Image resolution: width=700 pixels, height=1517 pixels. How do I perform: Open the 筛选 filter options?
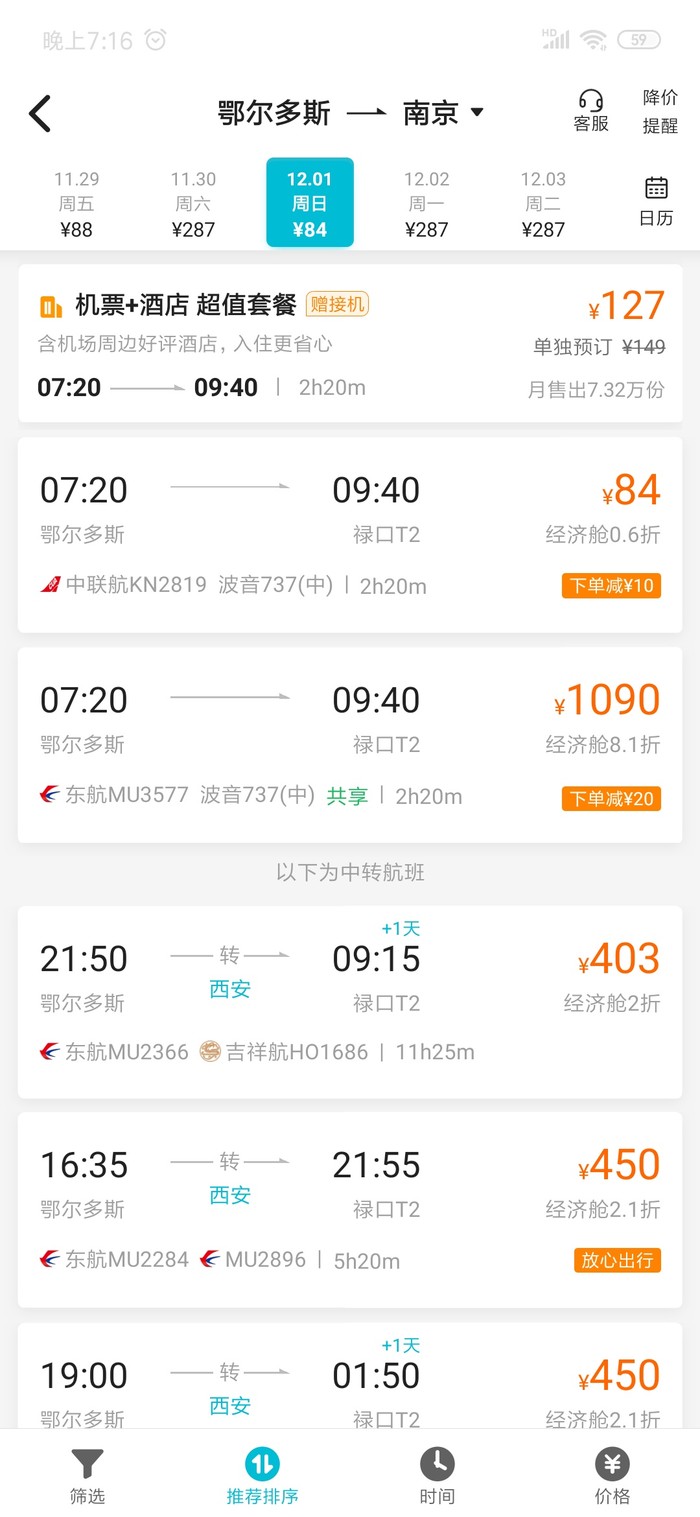87,1477
